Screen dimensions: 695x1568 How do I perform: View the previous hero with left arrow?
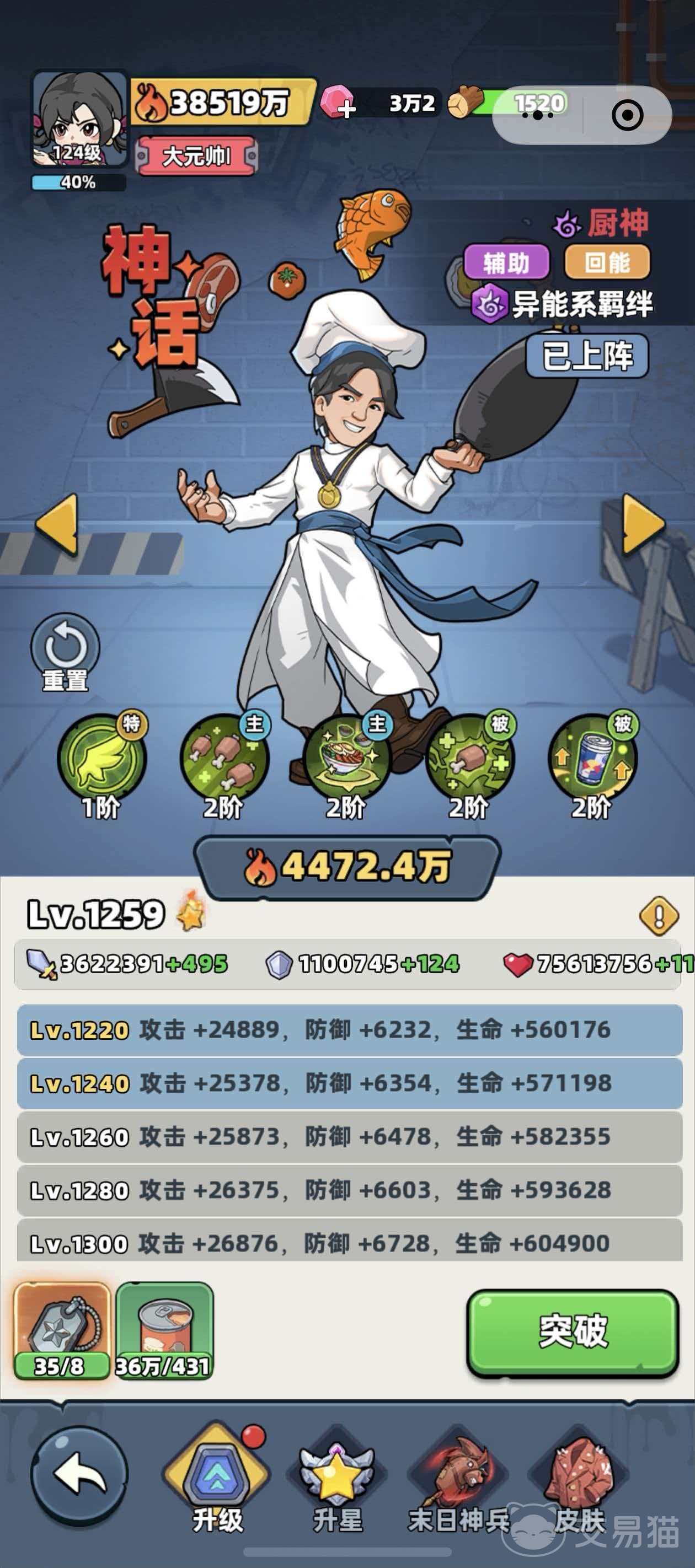(58, 524)
